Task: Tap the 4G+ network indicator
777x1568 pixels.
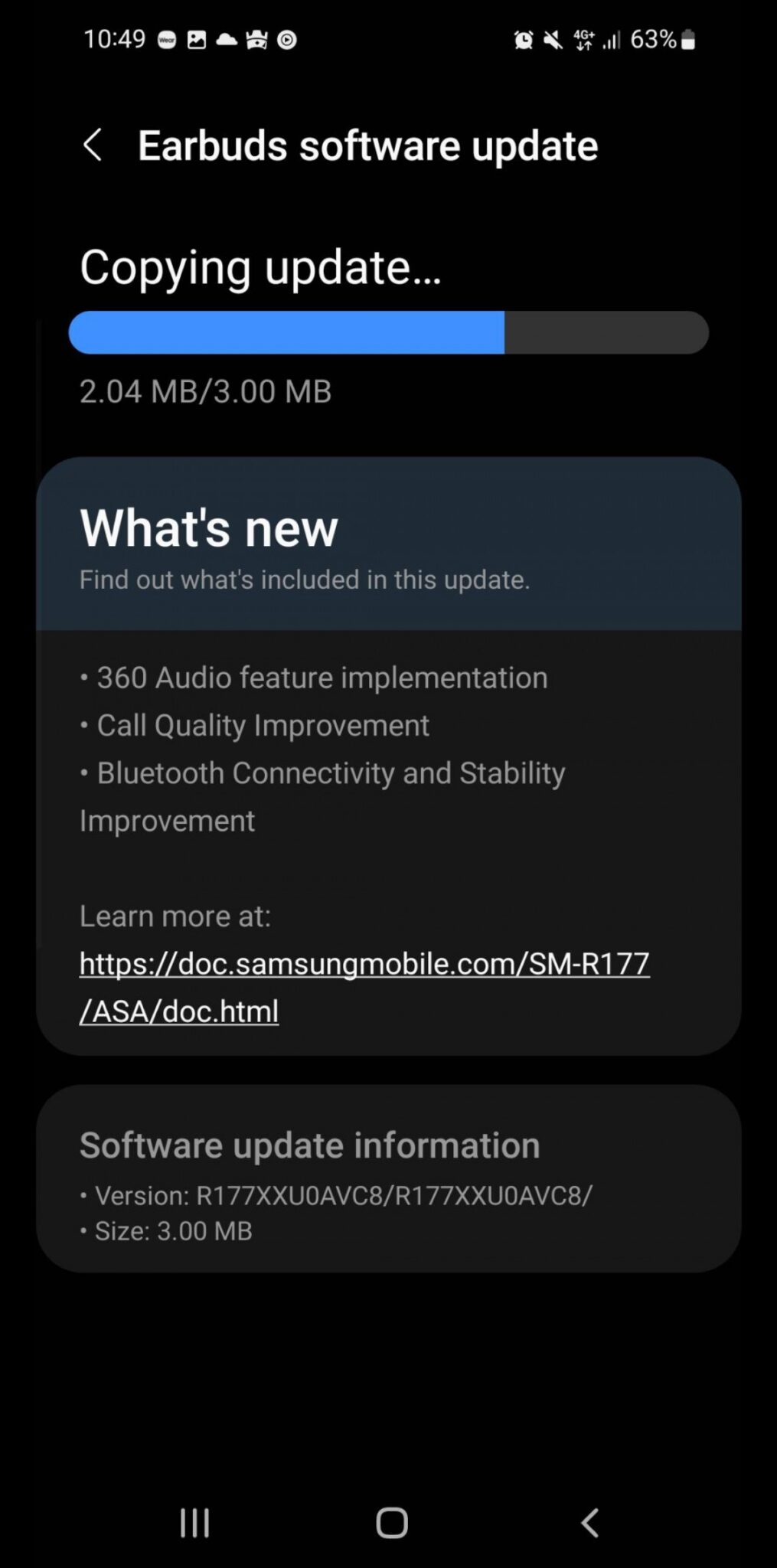Action: point(583,40)
